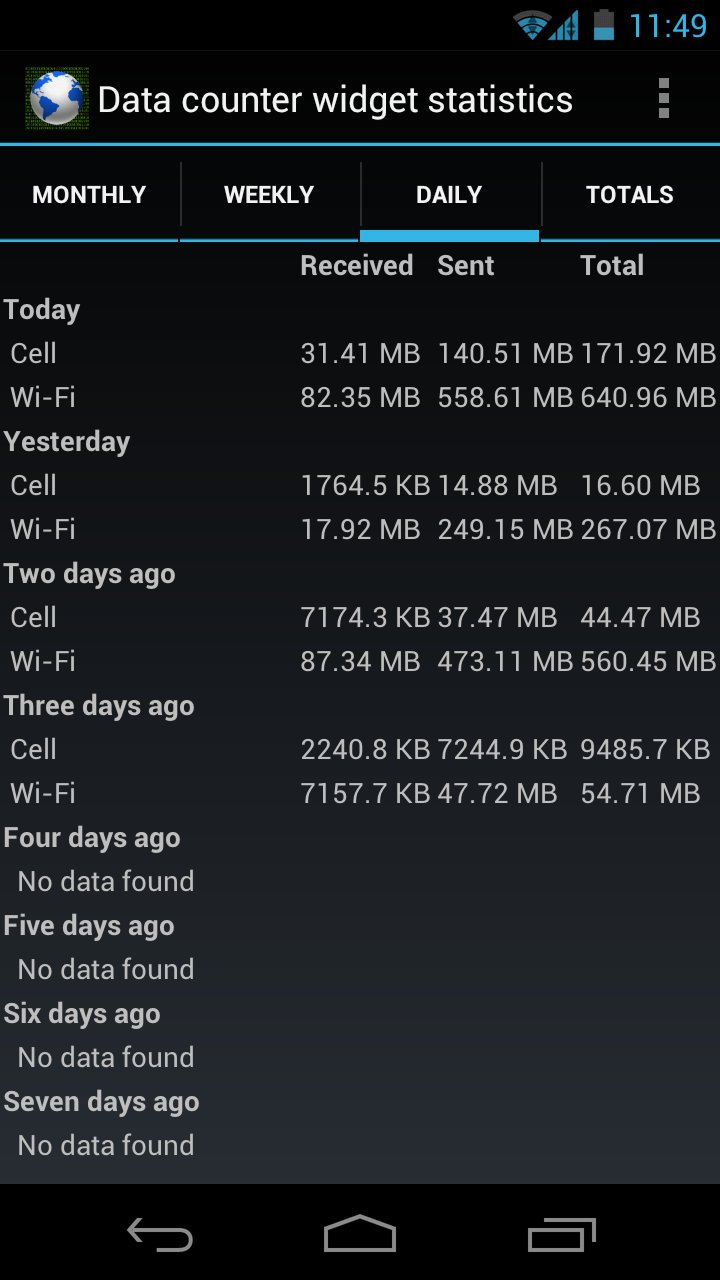This screenshot has height=1280, width=720.
Task: Select the Daily tab
Action: point(449,195)
